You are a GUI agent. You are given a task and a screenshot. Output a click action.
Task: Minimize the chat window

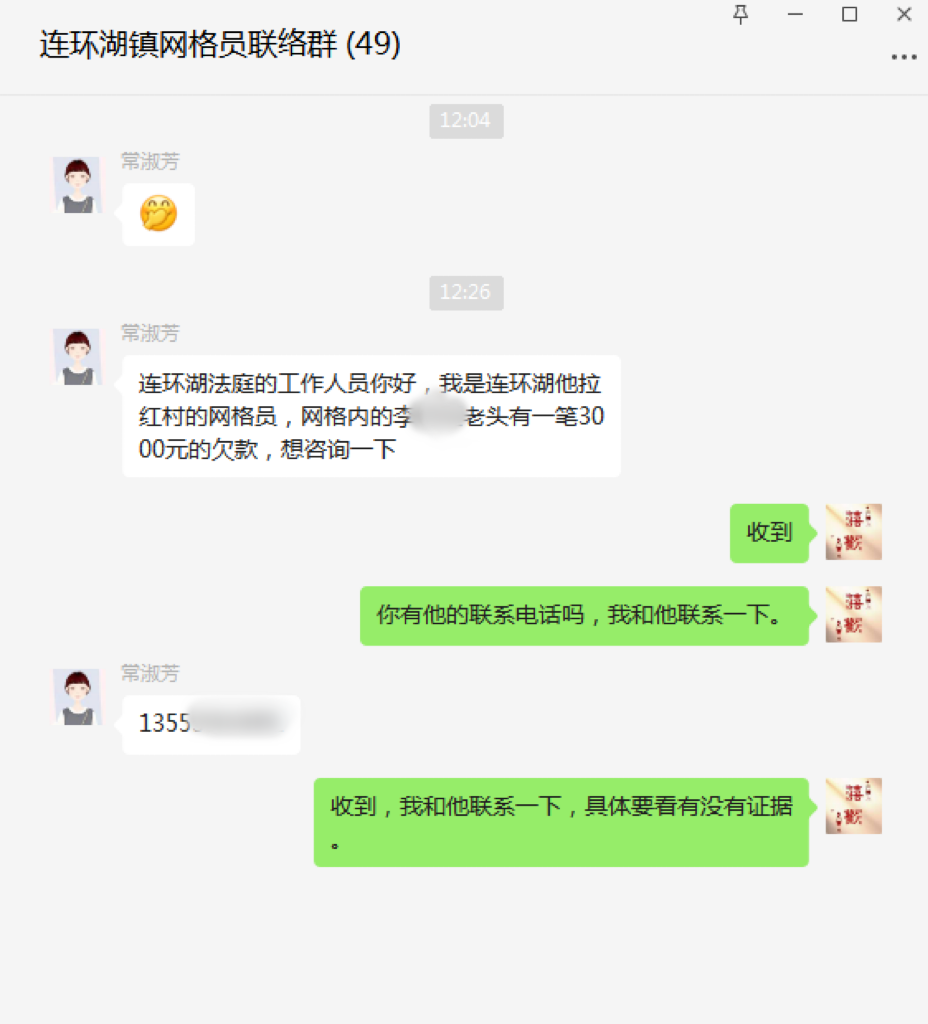(x=796, y=14)
